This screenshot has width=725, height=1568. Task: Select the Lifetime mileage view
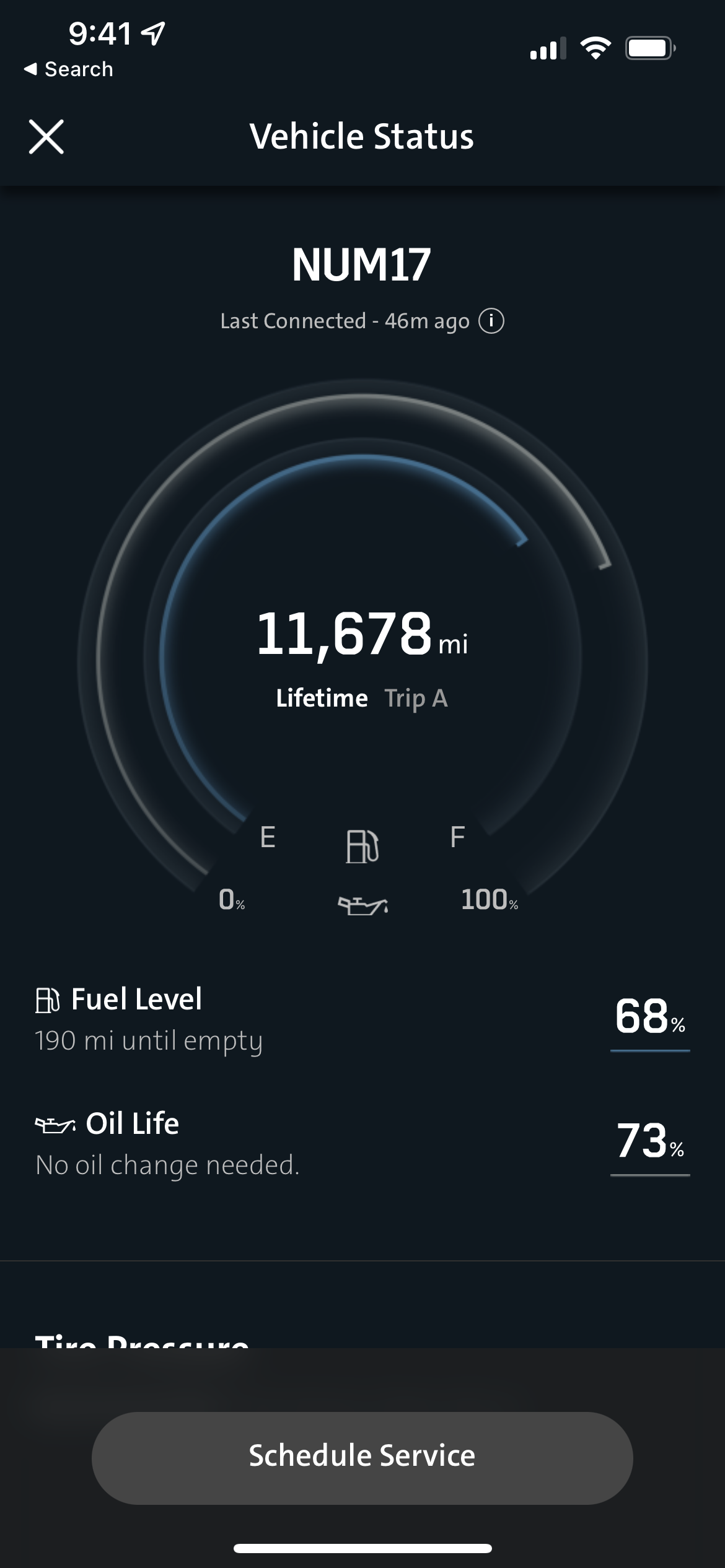(322, 698)
